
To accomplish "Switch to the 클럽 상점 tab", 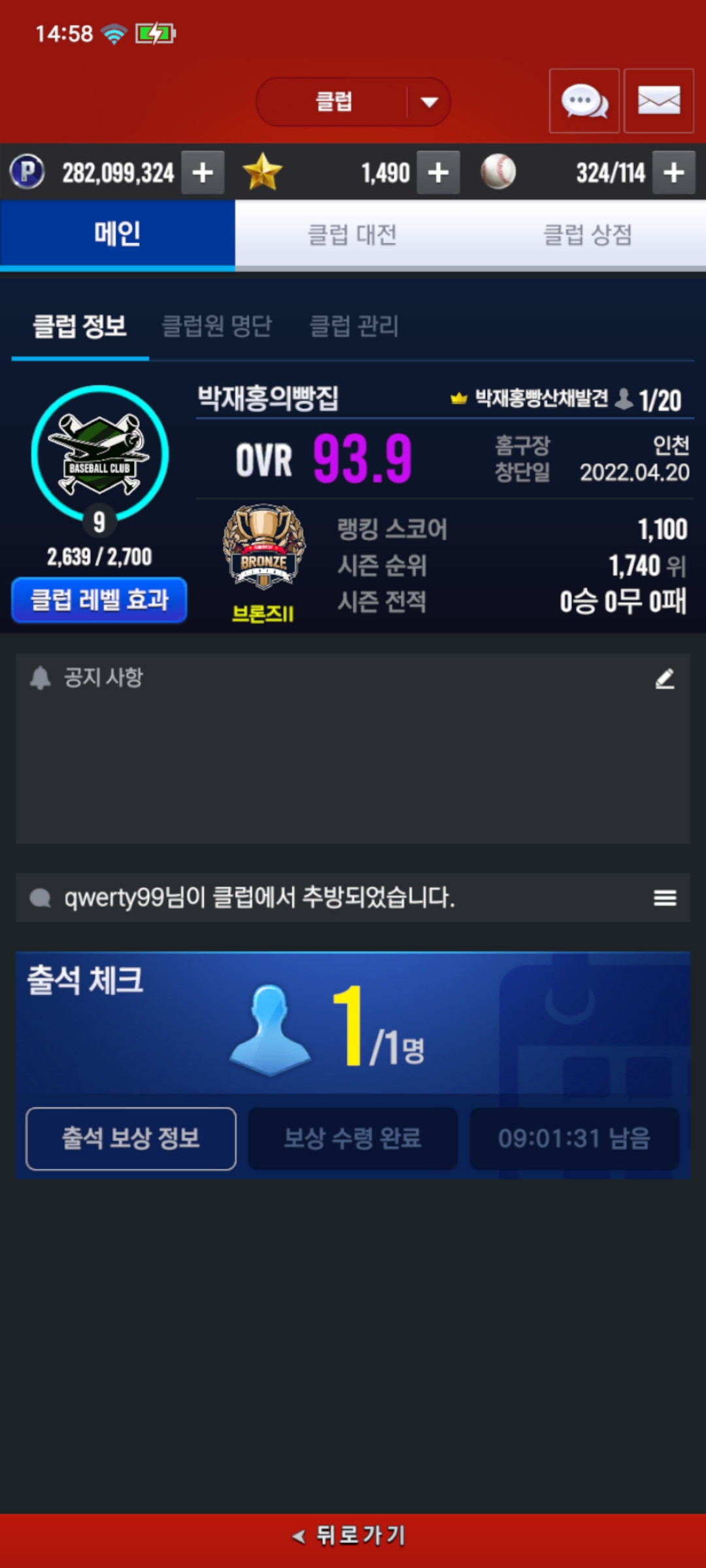I will tap(588, 235).
